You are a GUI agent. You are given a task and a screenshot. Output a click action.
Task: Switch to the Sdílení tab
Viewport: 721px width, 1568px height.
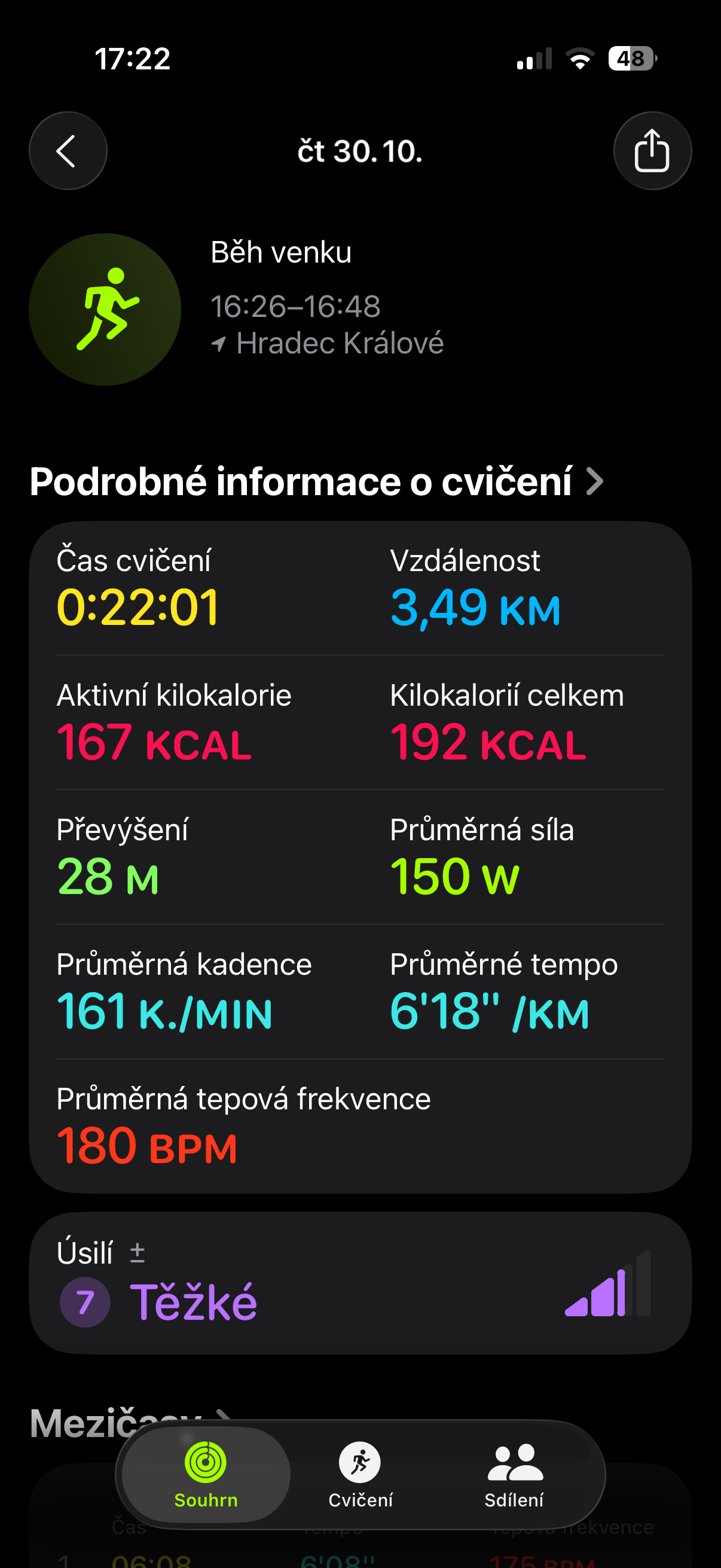coord(514,1474)
